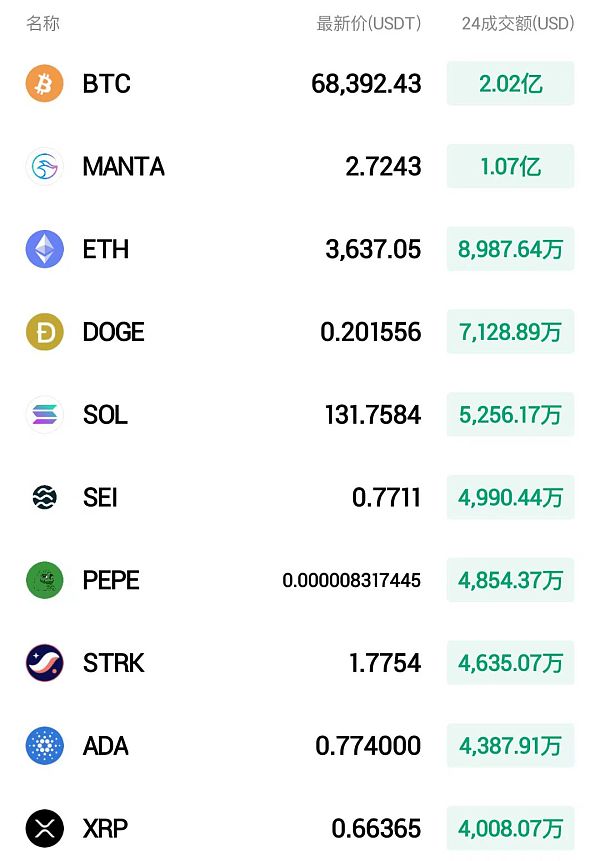Open the MANTA market row

click(x=123, y=167)
